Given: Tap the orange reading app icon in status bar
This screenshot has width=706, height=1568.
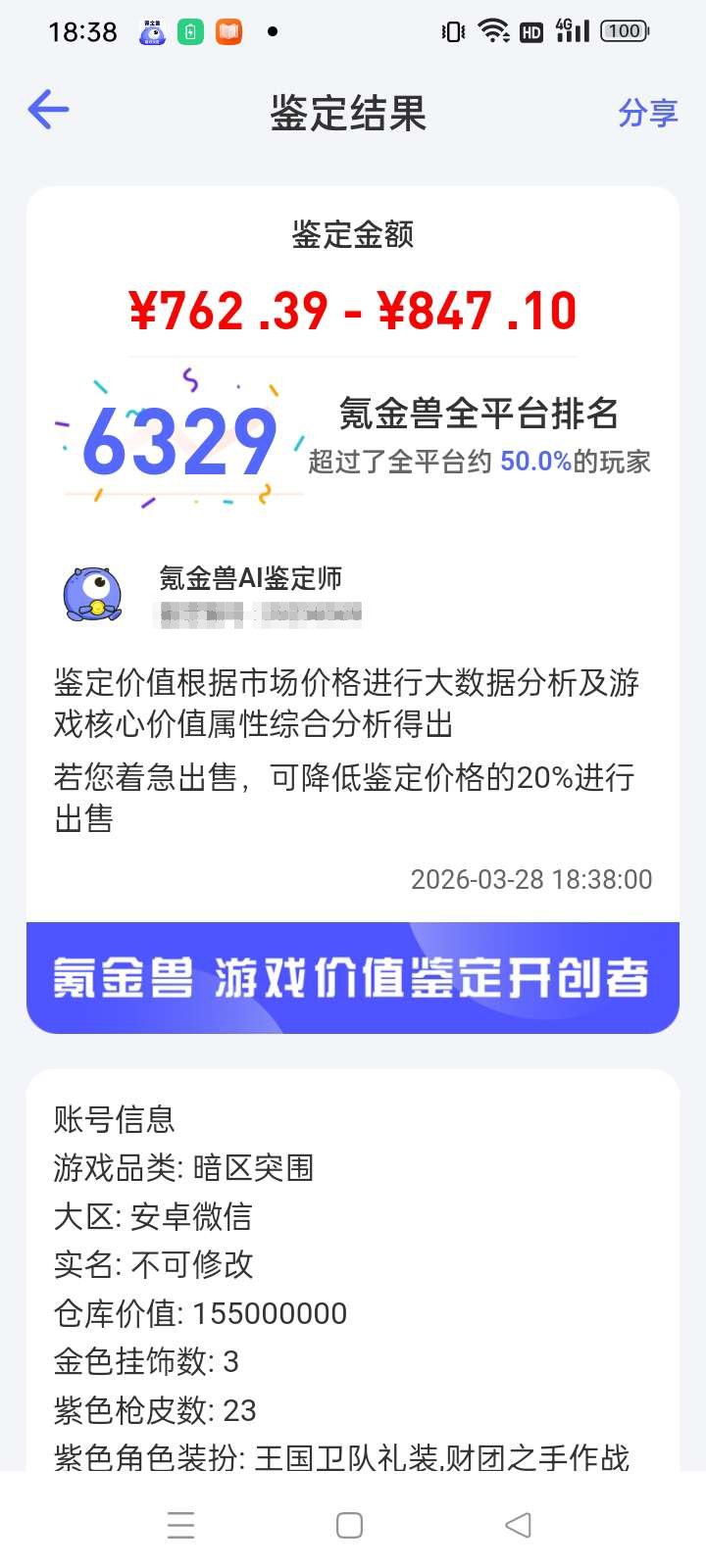Looking at the screenshot, I should (x=227, y=31).
